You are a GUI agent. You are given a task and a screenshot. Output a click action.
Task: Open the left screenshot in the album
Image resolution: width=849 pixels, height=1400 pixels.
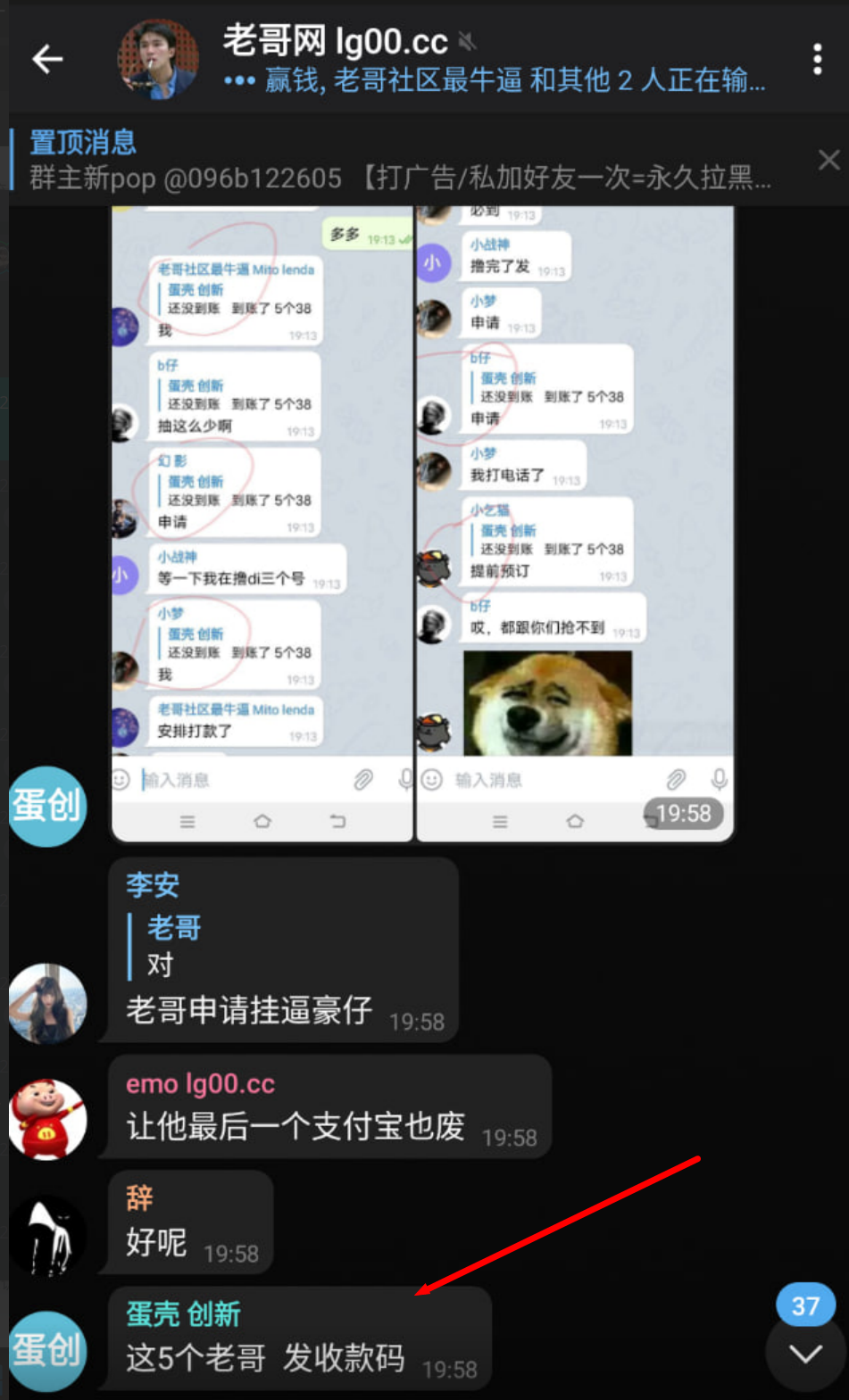(x=262, y=522)
